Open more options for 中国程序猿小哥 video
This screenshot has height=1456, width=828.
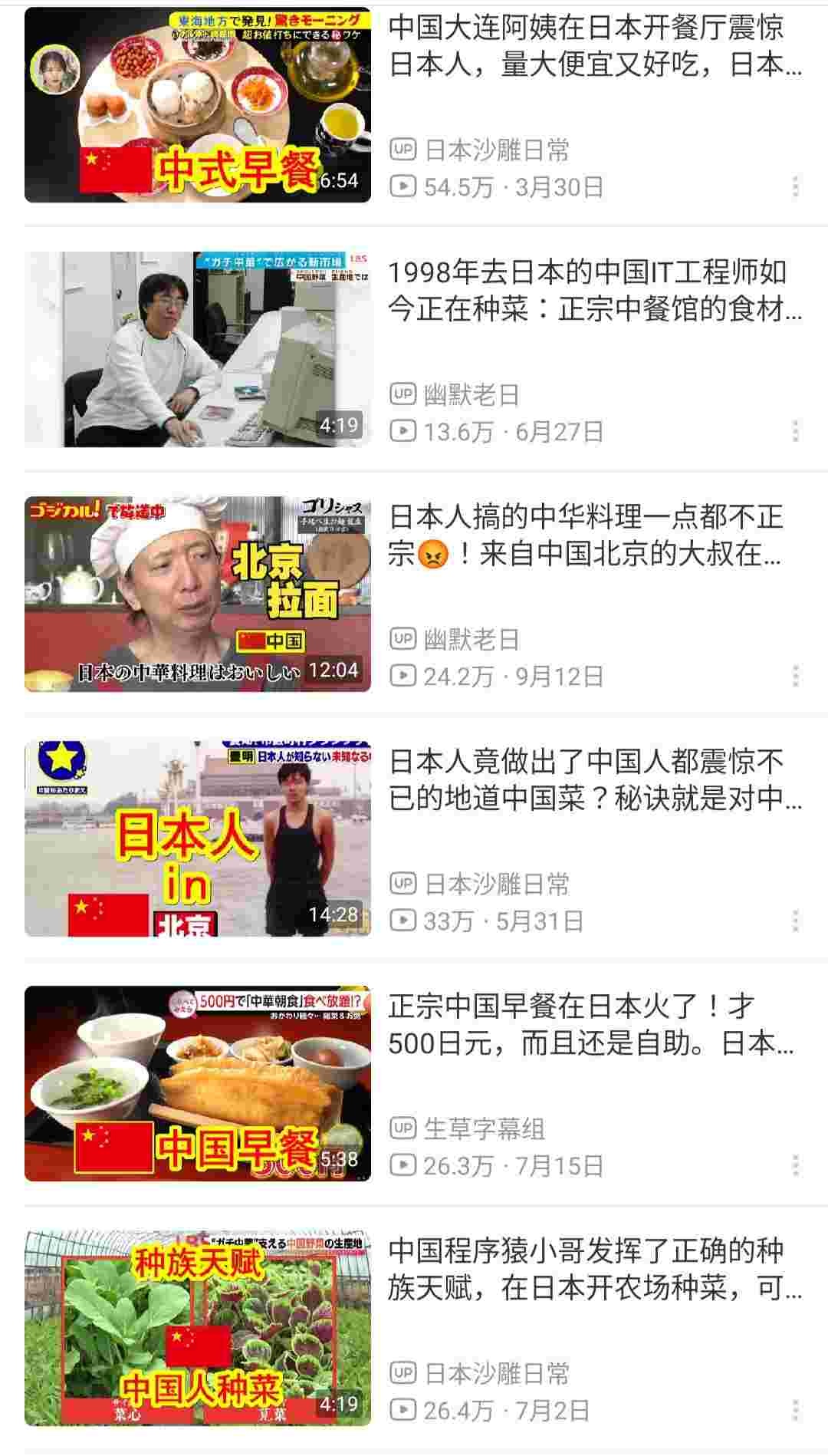tap(796, 1410)
